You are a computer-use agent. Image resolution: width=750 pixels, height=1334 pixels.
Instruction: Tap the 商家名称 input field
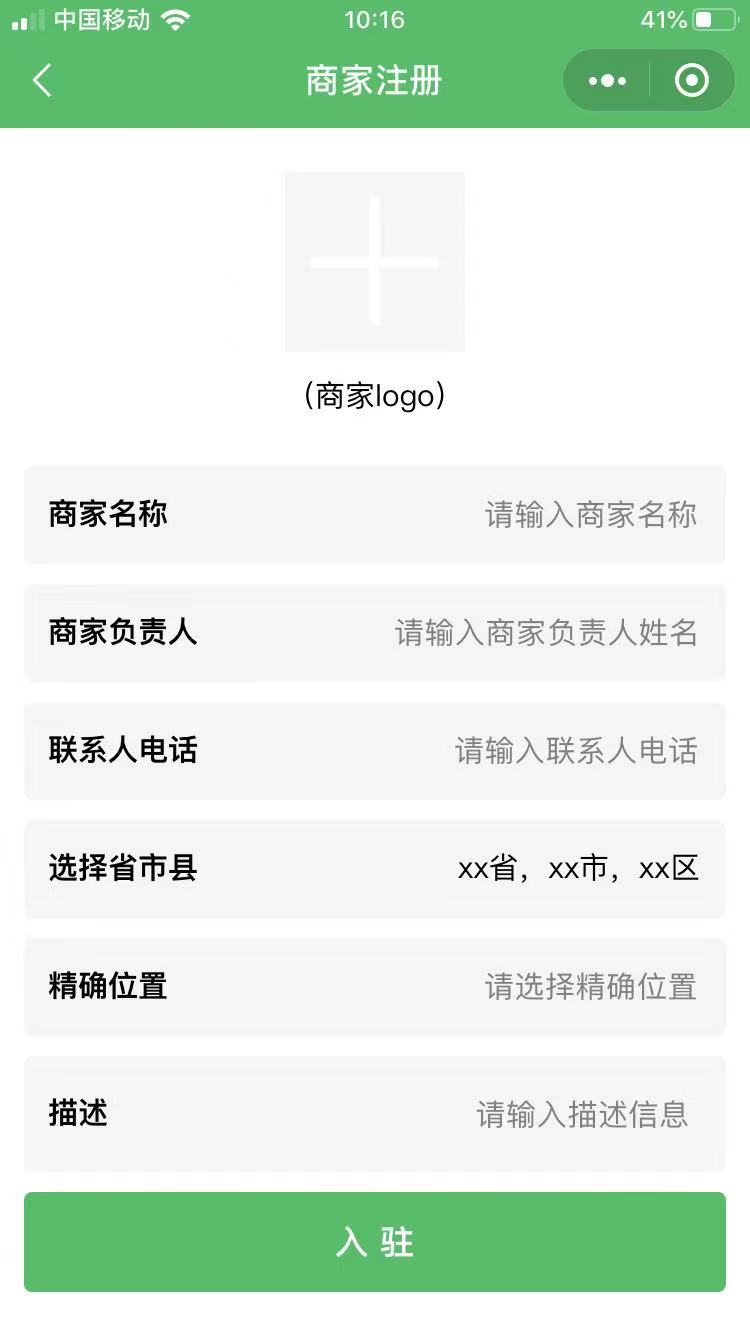click(375, 514)
